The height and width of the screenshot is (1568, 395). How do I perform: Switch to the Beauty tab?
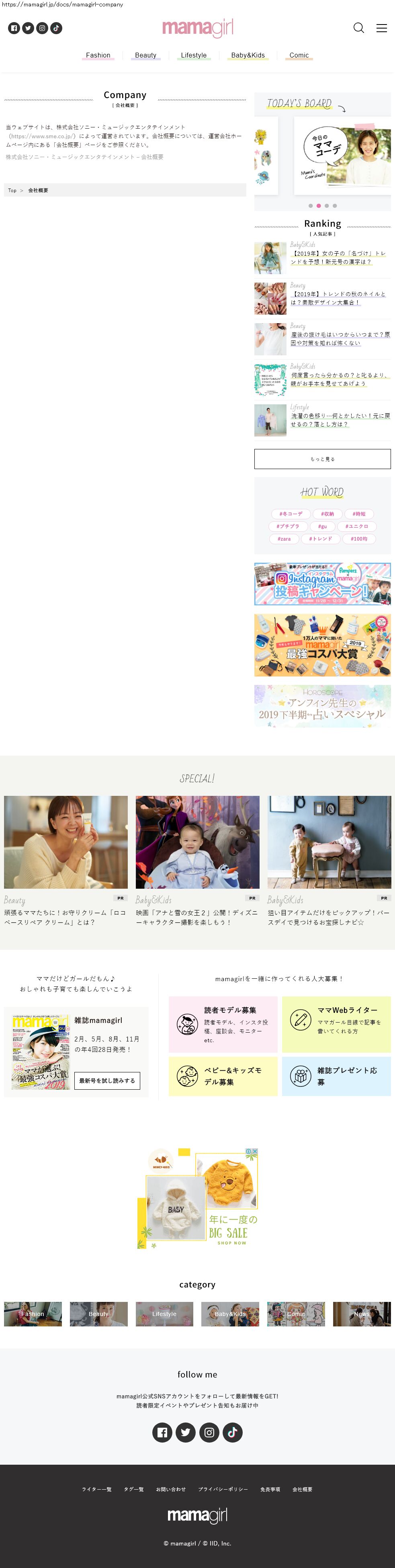click(145, 55)
